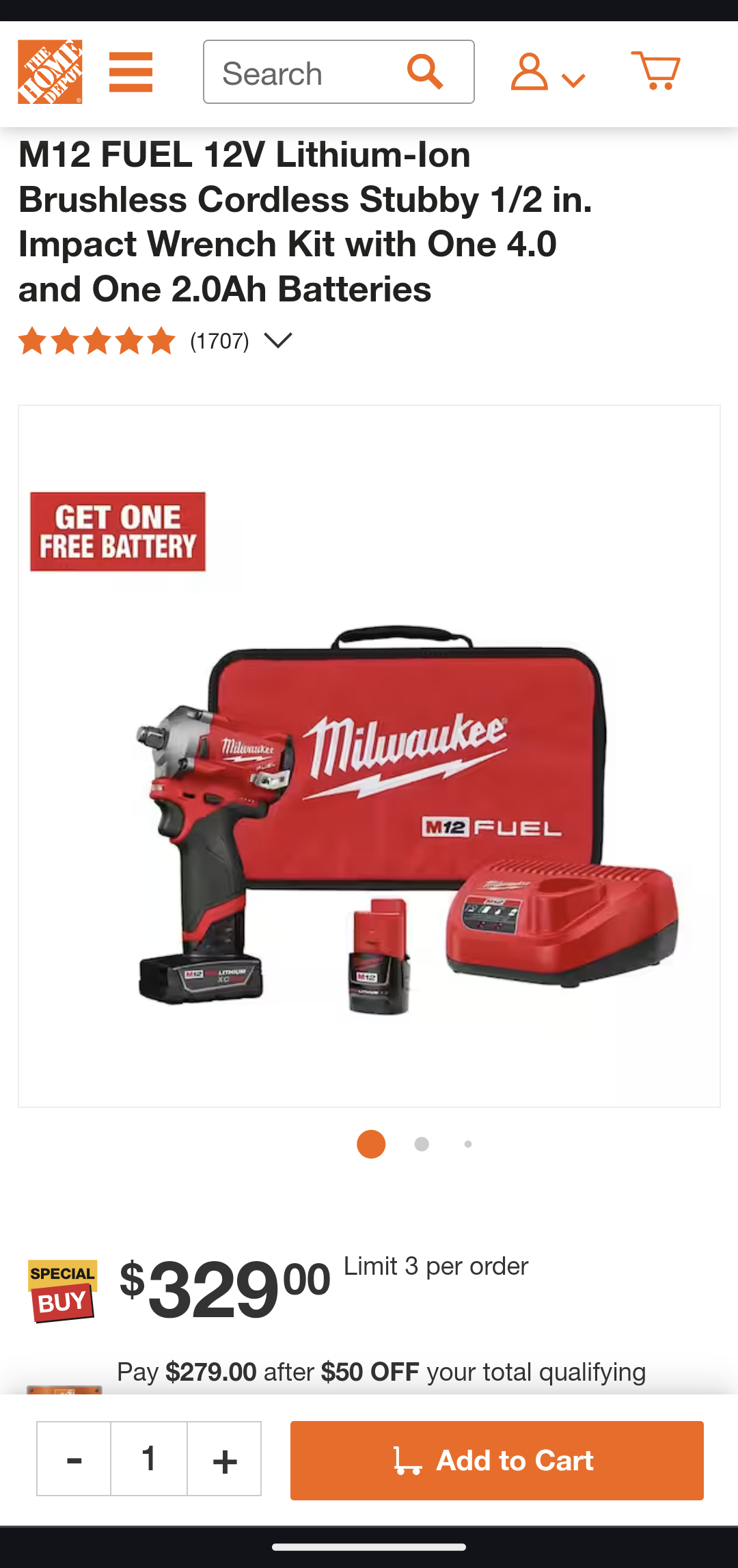Increase quantity with the plus button
The height and width of the screenshot is (1568, 738).
224,1459
